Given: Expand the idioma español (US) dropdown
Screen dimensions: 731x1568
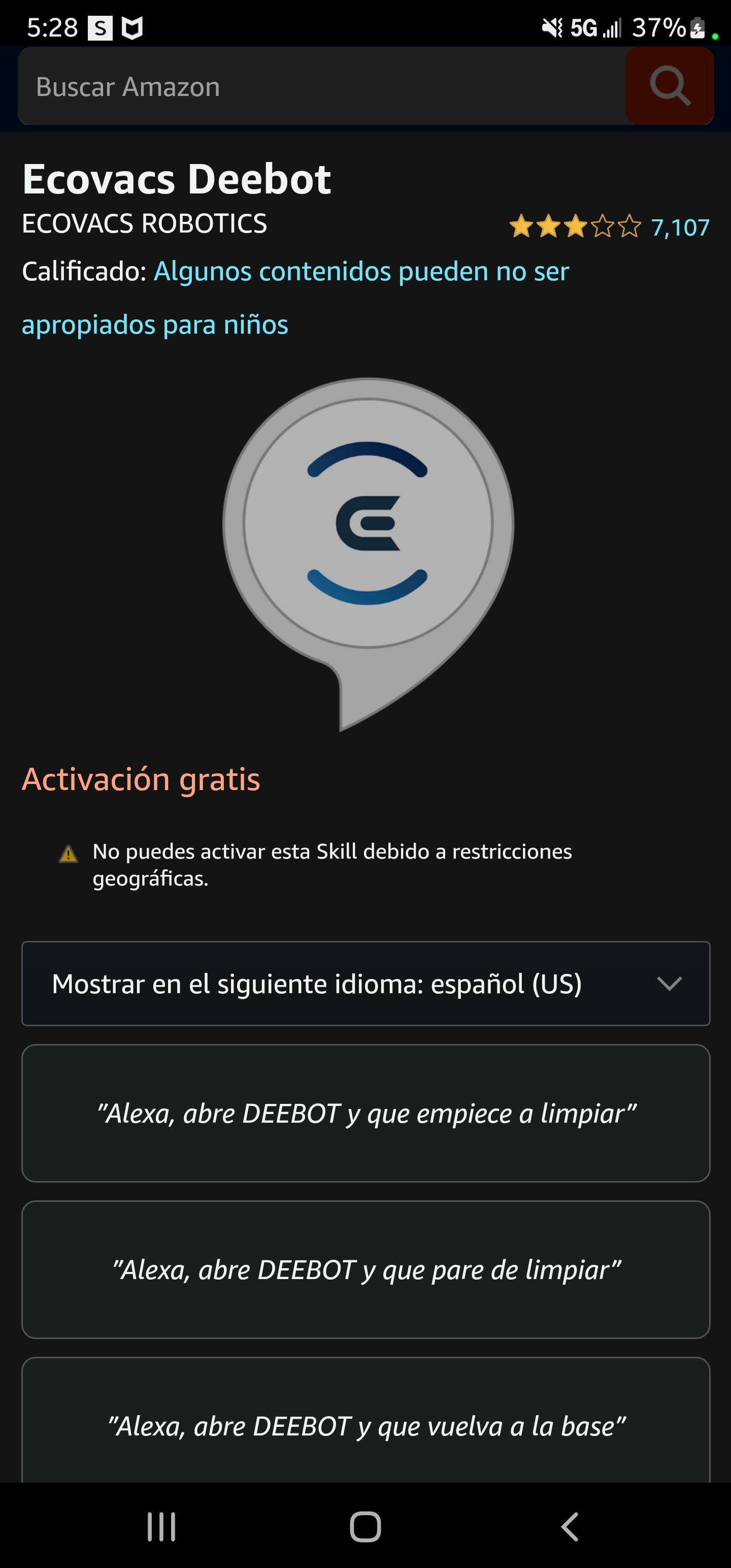Looking at the screenshot, I should click(365, 984).
